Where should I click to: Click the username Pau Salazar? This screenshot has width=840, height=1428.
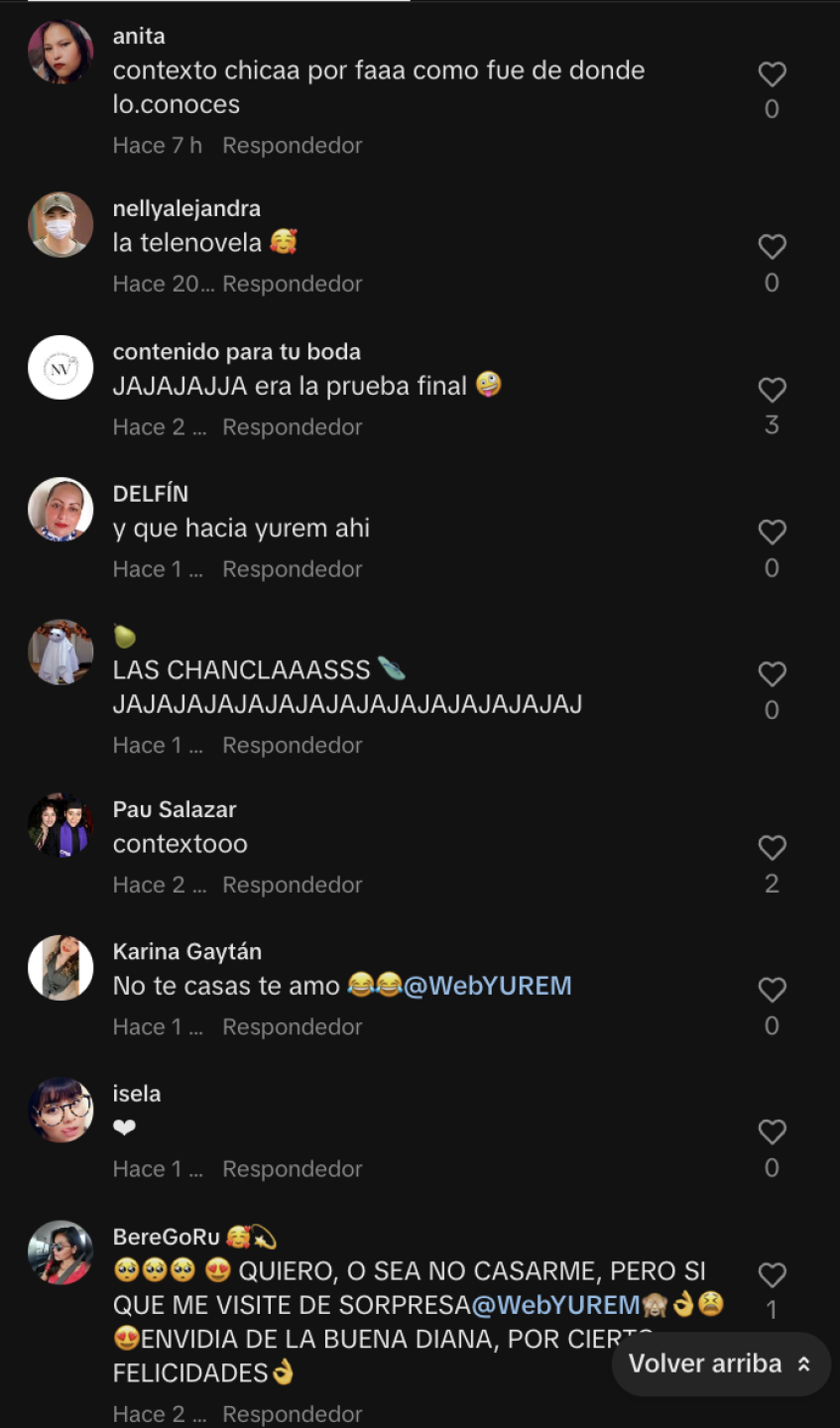coord(173,809)
